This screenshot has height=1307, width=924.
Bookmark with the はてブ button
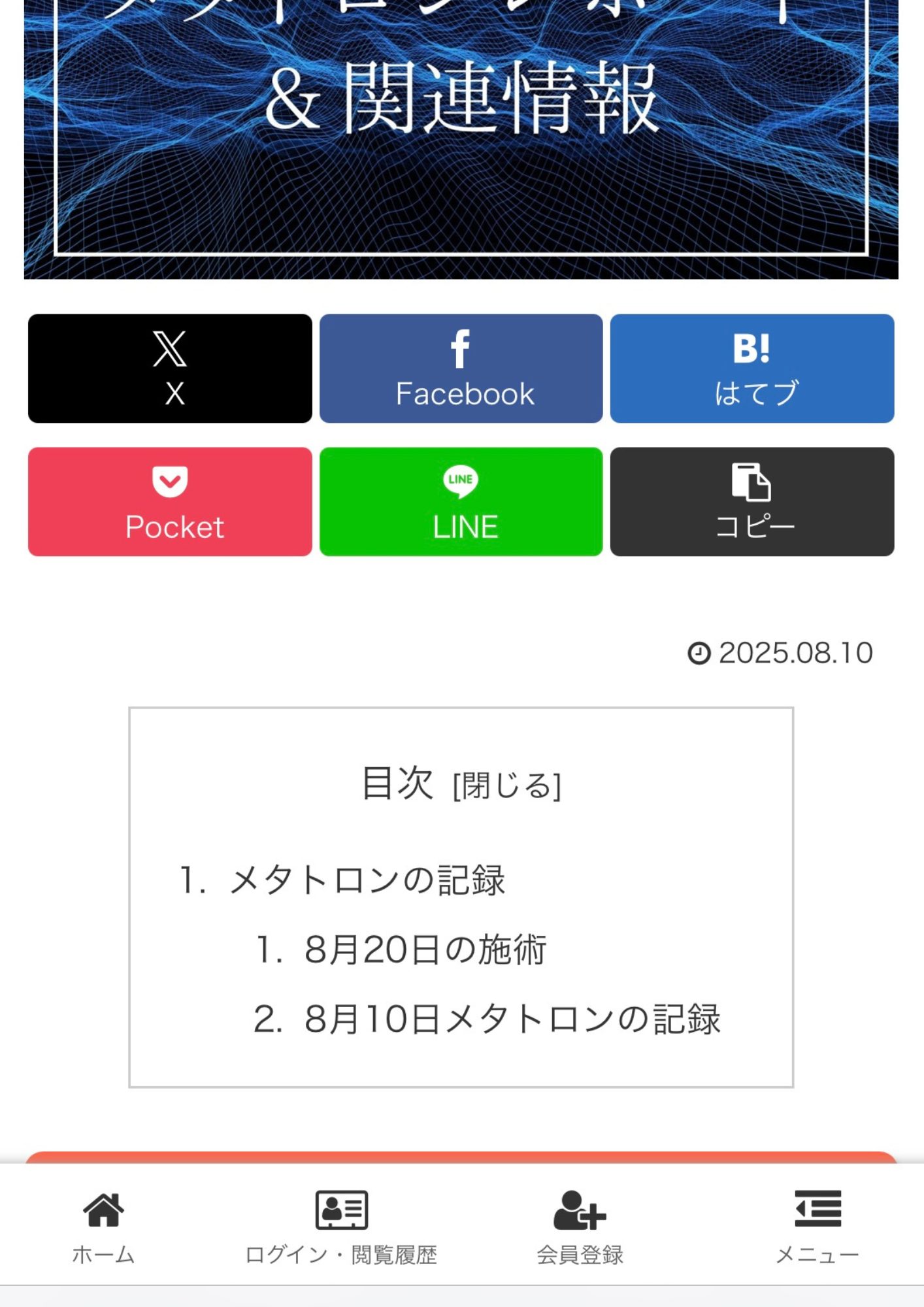752,369
